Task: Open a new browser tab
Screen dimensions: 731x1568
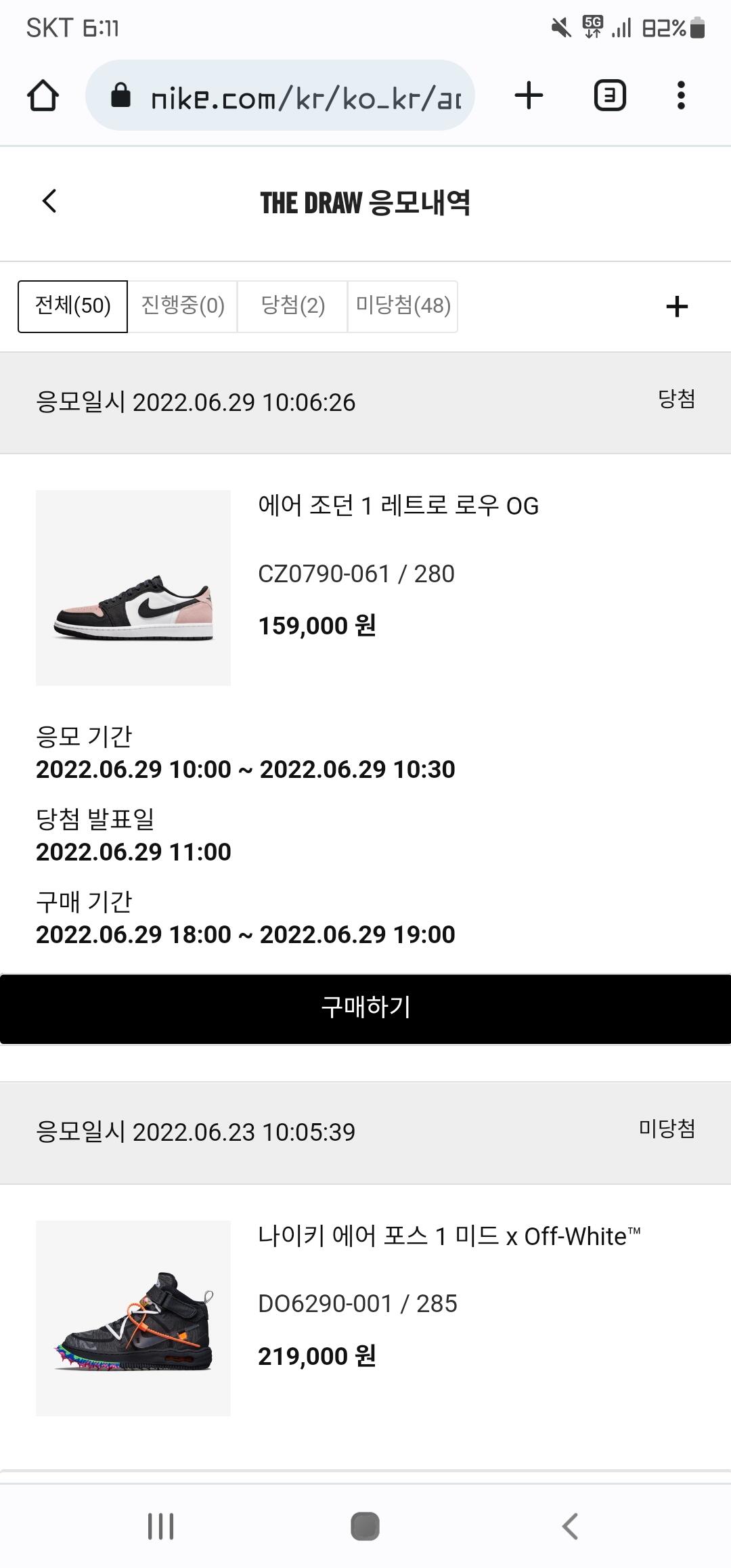Action: [x=529, y=95]
